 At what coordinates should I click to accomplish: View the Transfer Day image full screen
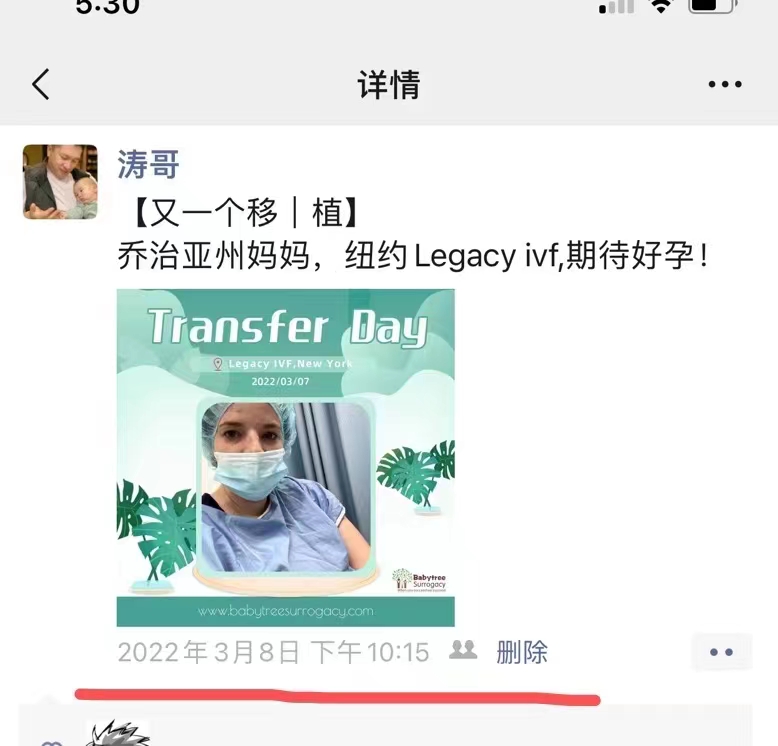click(285, 457)
